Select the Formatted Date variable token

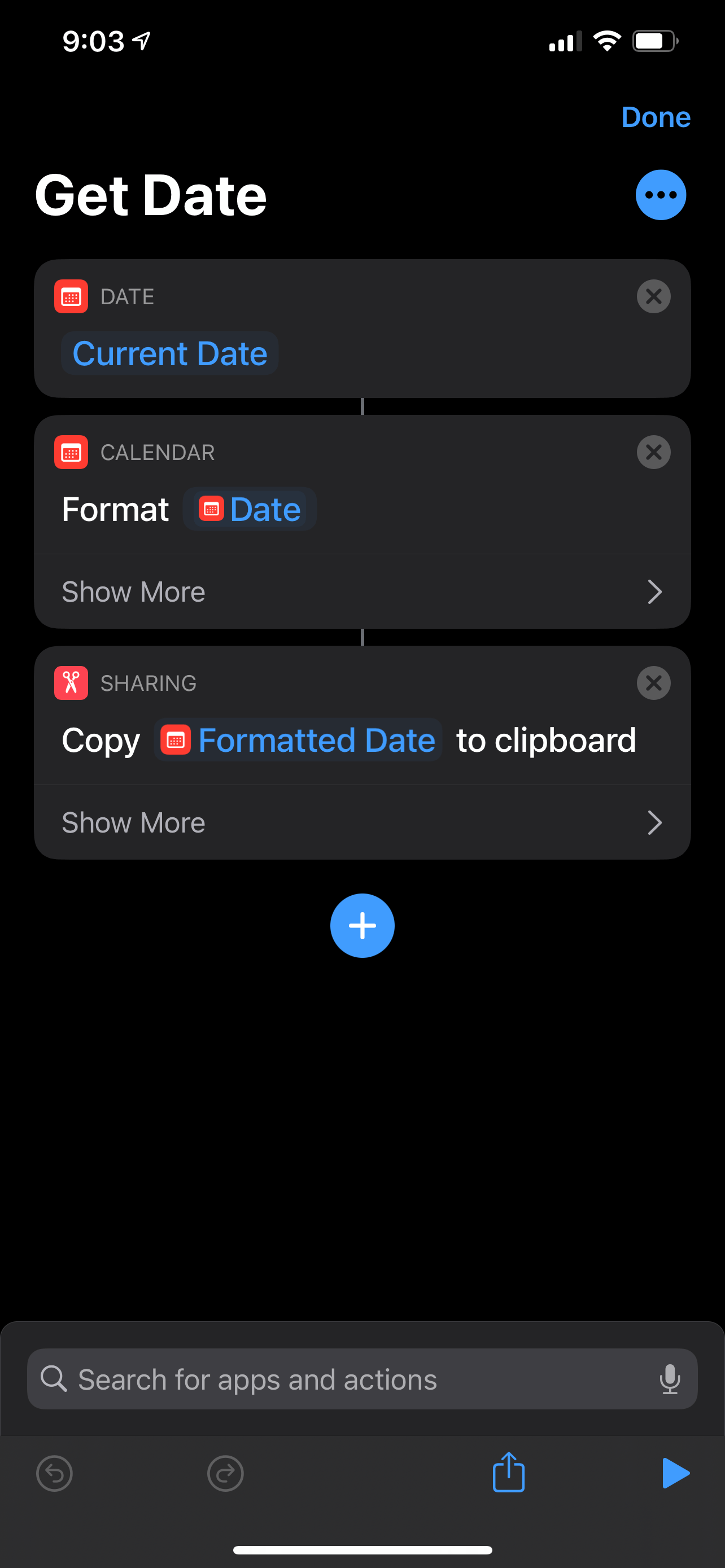click(x=298, y=740)
